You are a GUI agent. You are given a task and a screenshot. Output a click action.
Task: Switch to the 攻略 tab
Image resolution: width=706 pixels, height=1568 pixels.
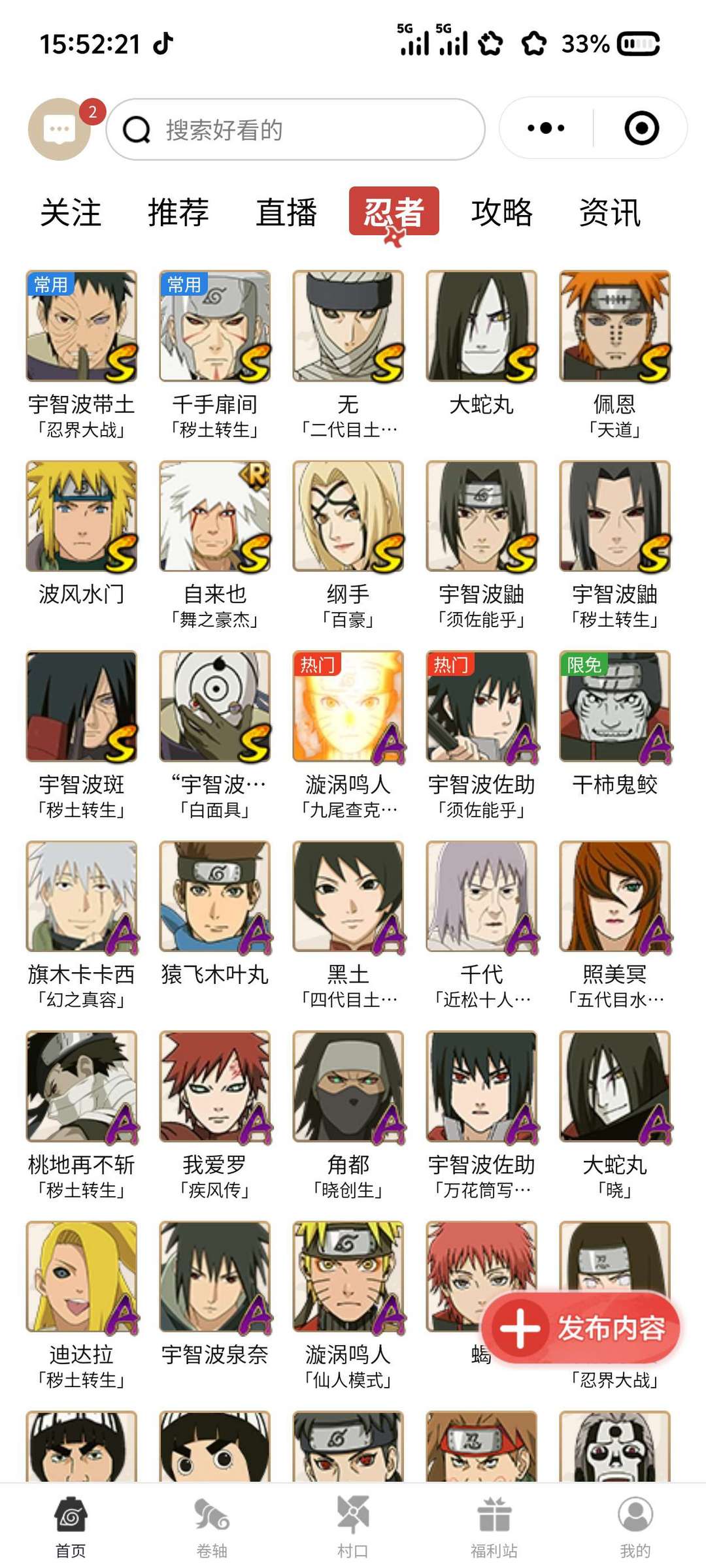point(502,212)
